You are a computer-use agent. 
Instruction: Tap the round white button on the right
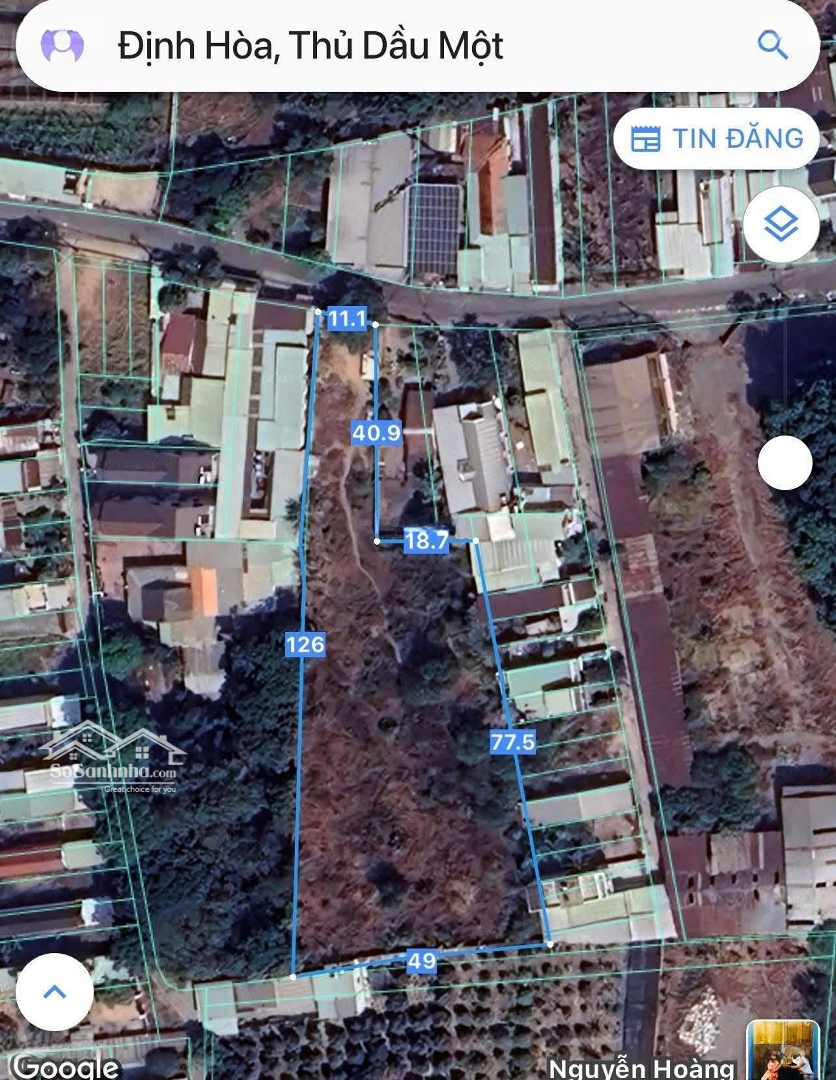point(785,463)
